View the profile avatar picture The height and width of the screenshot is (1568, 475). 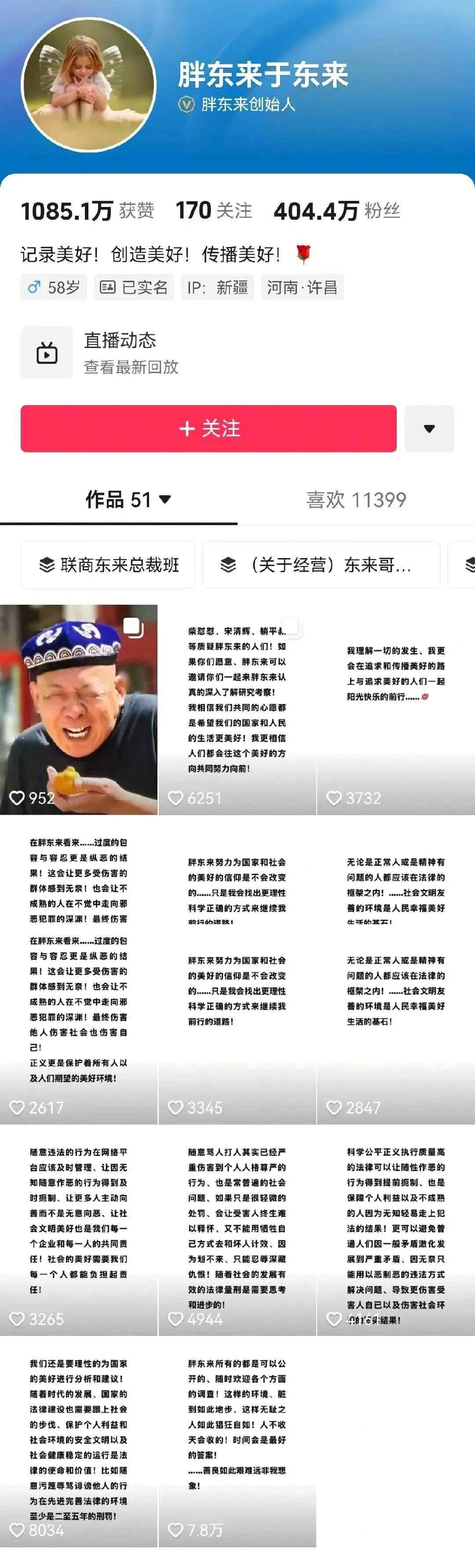[89, 85]
